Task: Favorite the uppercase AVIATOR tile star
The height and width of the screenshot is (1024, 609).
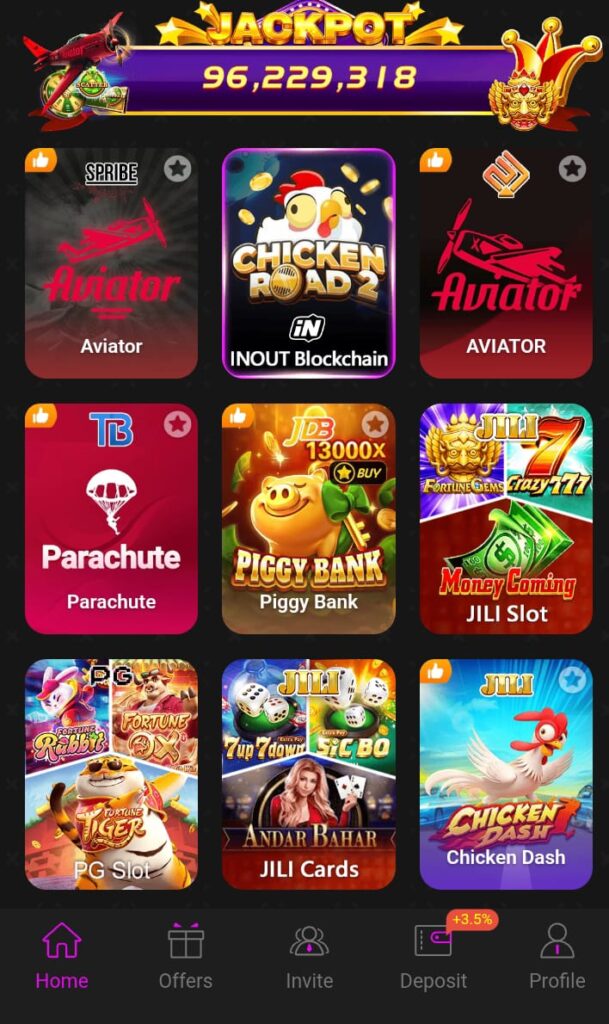Action: click(x=572, y=168)
